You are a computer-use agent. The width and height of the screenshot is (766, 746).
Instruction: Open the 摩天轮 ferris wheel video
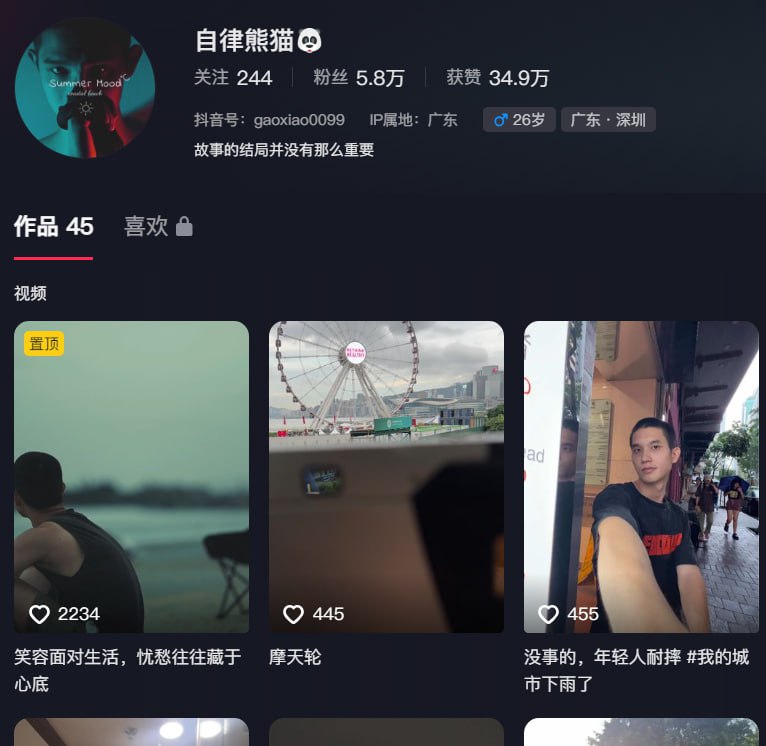pos(386,476)
